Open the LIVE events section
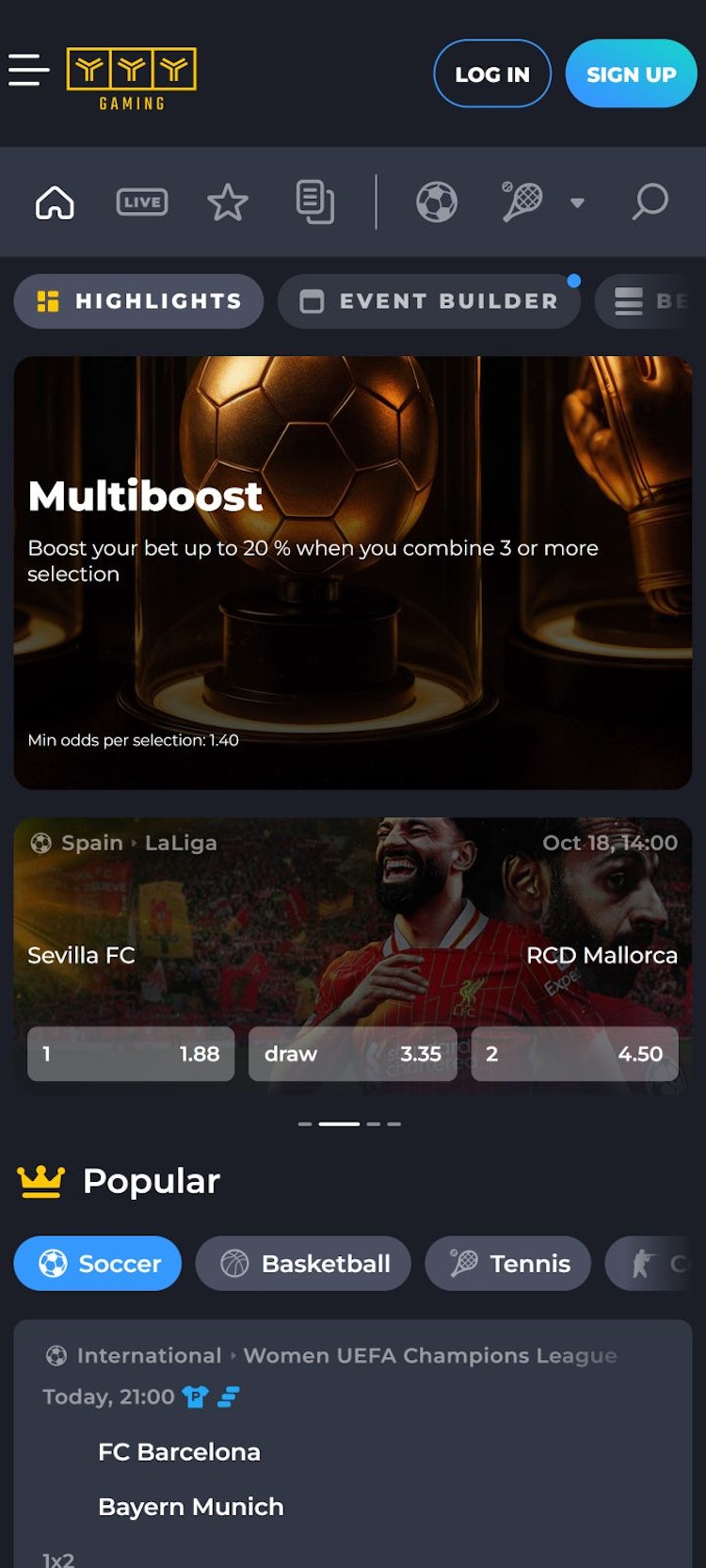The height and width of the screenshot is (1568, 706). tap(142, 202)
